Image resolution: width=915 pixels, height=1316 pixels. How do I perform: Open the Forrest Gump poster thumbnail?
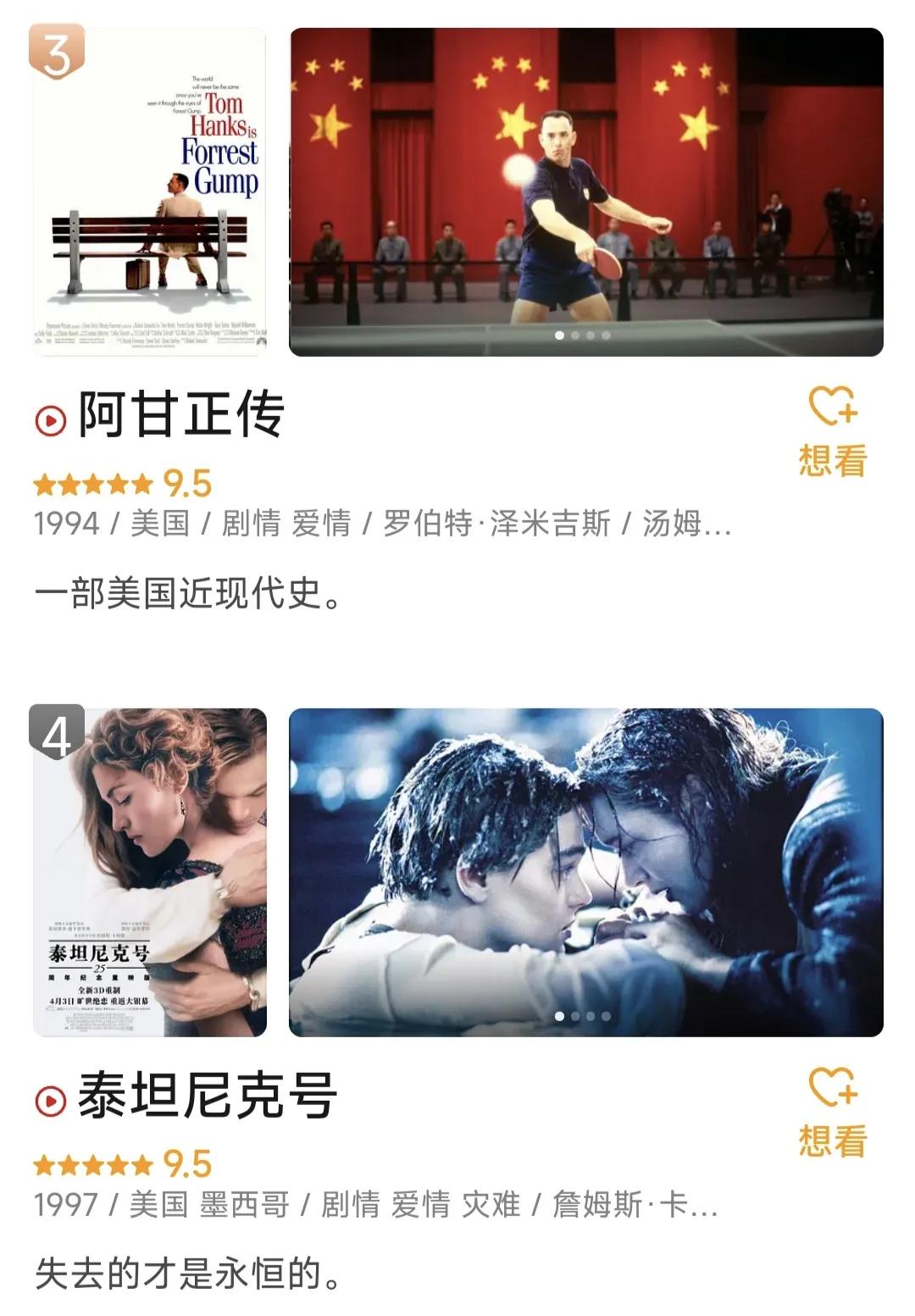(x=150, y=192)
